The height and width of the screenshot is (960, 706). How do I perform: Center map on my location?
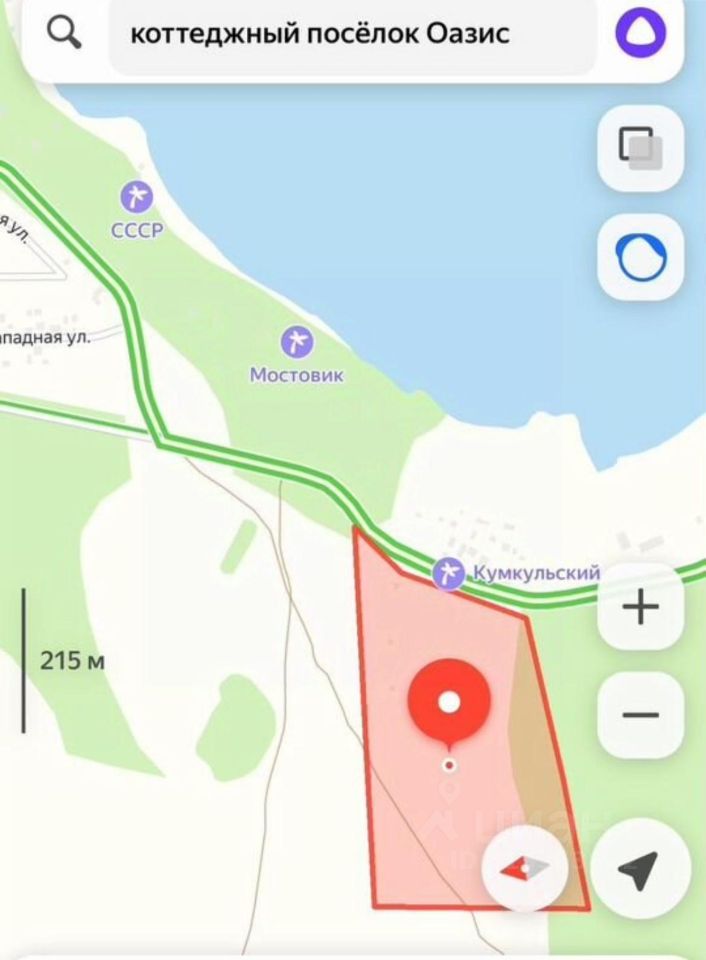click(640, 868)
